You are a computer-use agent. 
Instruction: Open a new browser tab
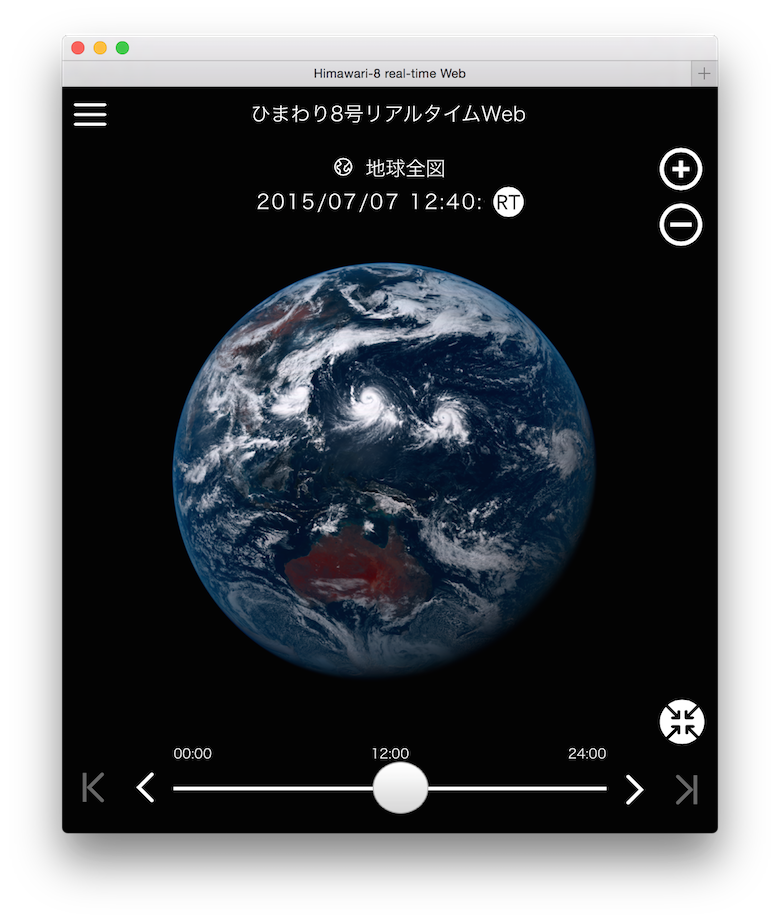[x=704, y=73]
